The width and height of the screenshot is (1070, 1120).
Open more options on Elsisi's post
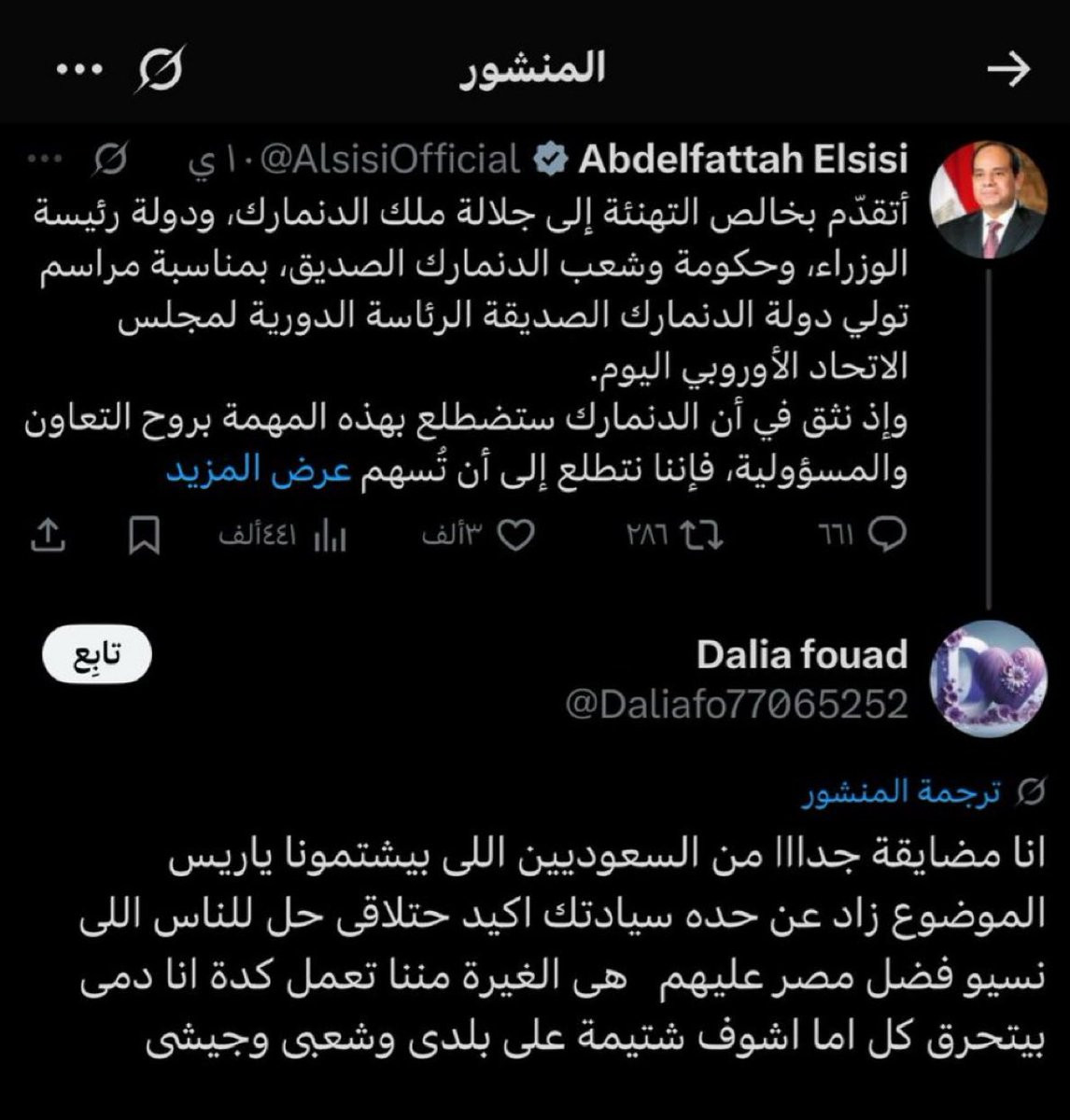click(x=43, y=160)
